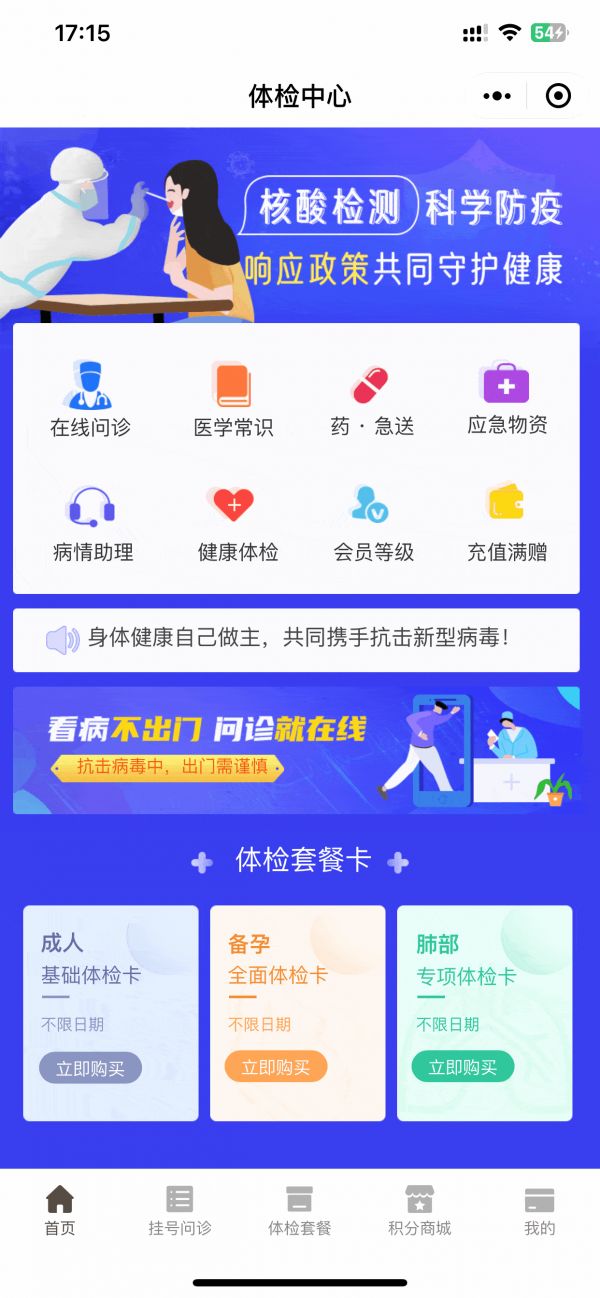Open 健康体检 health checkup
Viewport: 600px width, 1298px height.
click(237, 524)
